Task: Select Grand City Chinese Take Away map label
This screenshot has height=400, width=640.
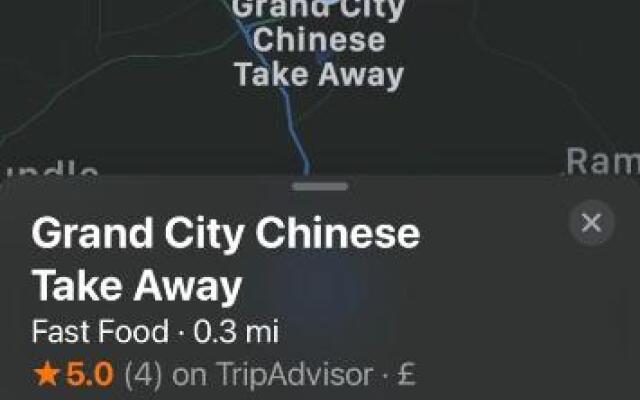Action: click(318, 42)
